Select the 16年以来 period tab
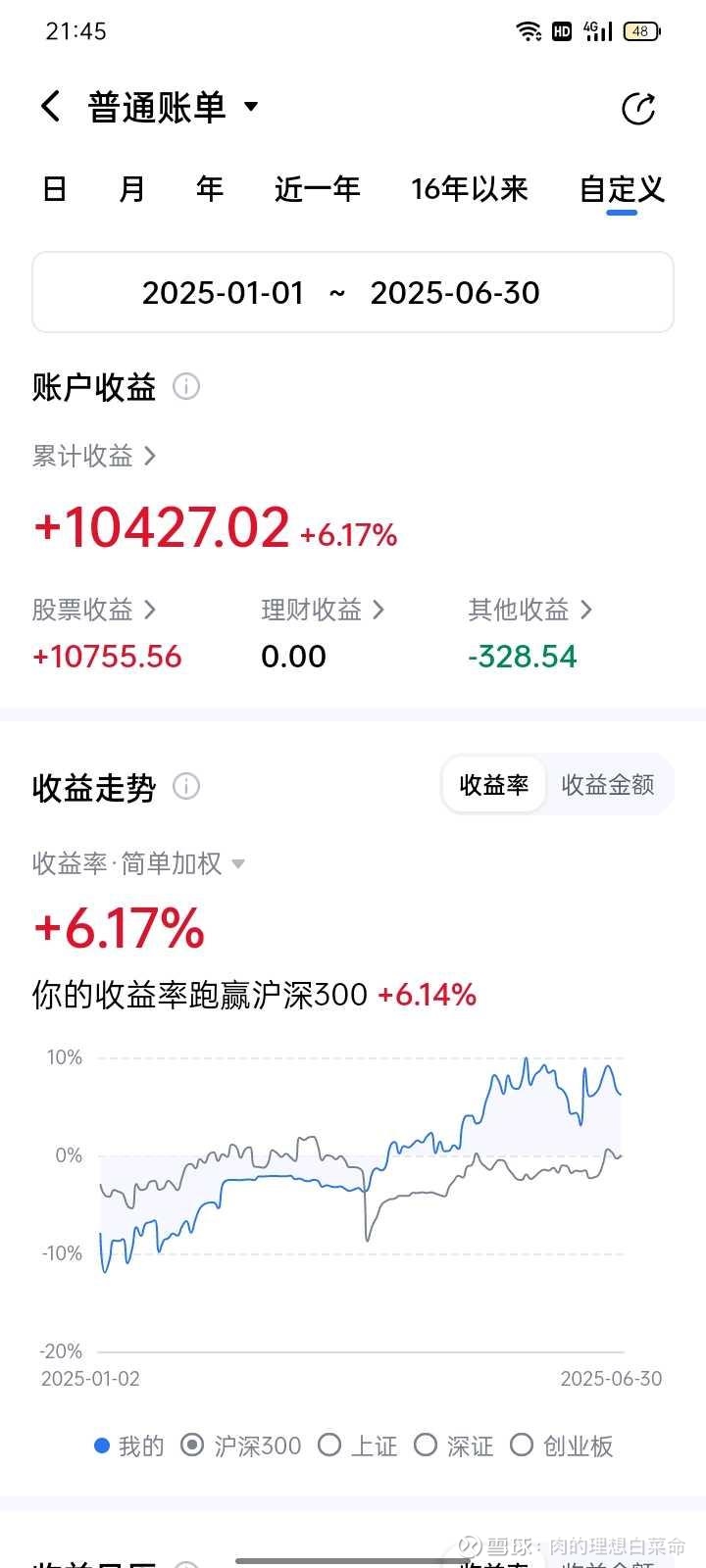This screenshot has height=1568, width=706. coord(470,188)
